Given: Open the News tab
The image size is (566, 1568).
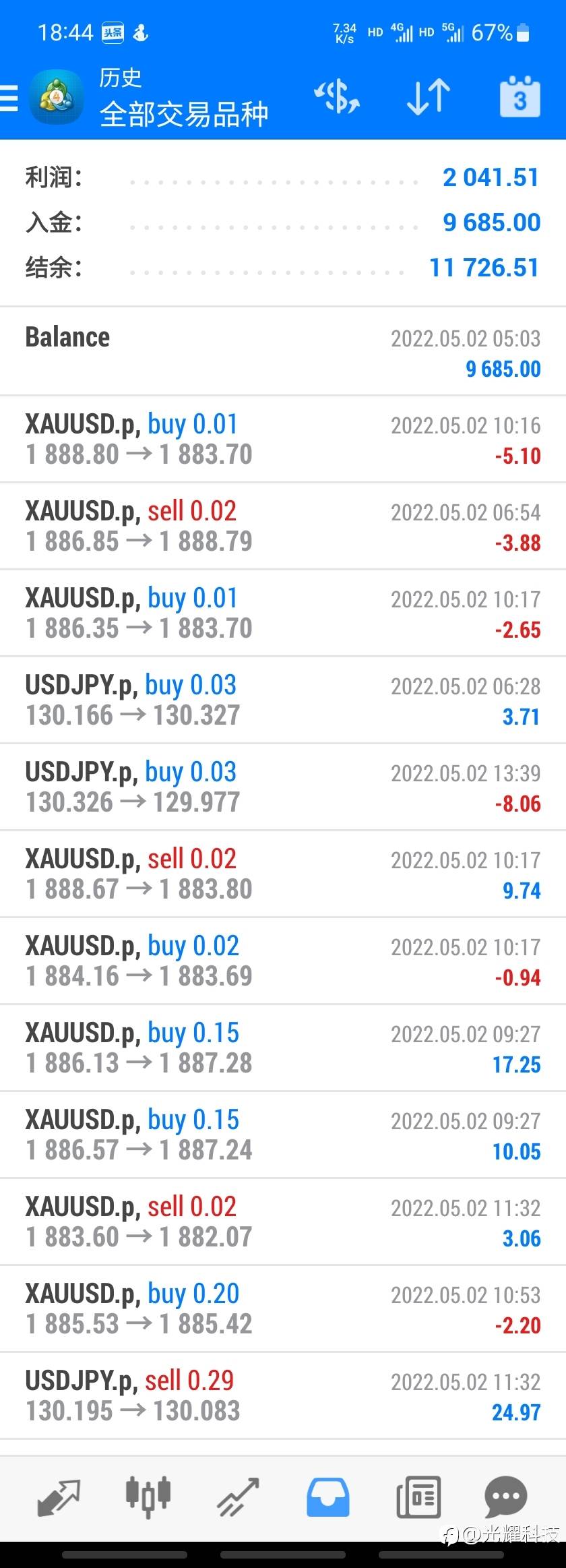Looking at the screenshot, I should coord(418,1497).
